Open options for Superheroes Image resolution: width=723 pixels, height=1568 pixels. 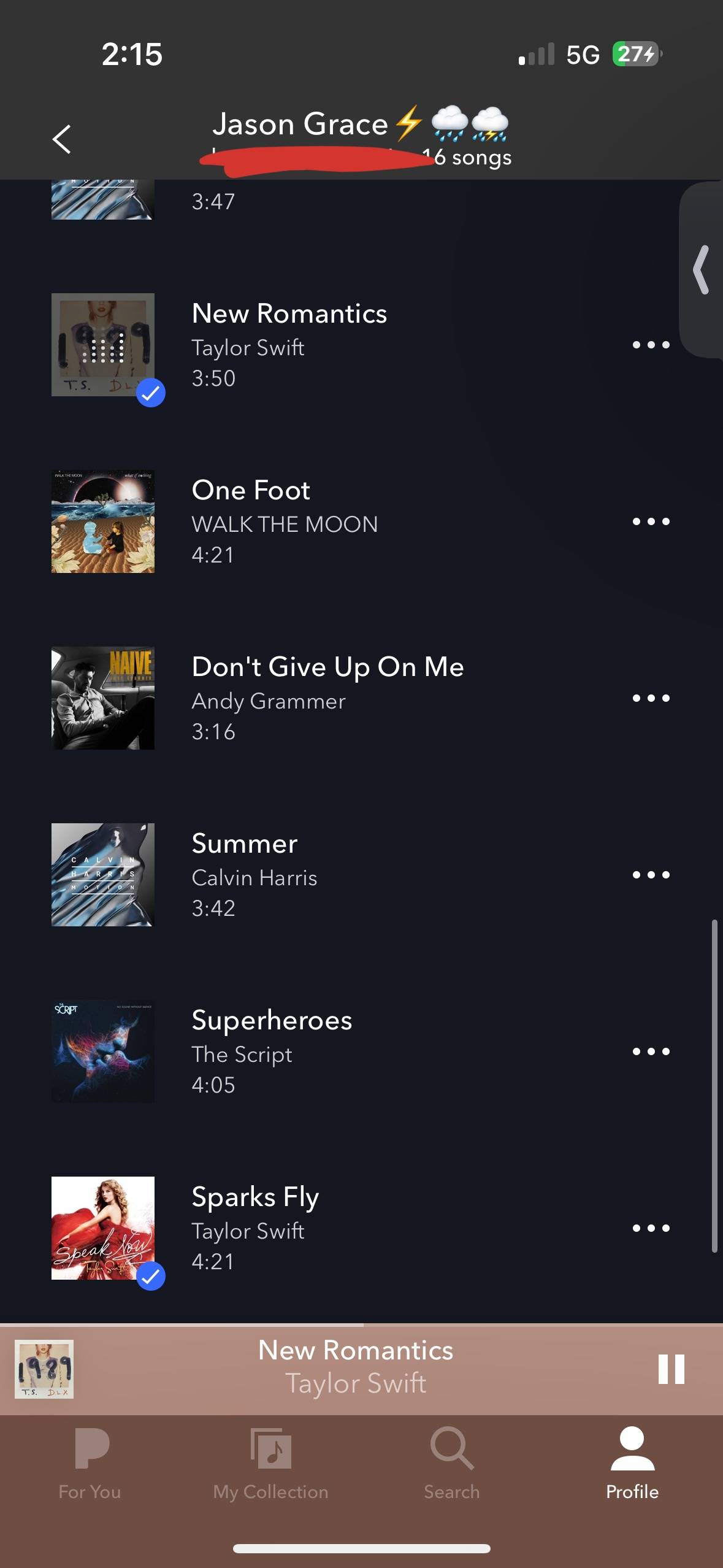(651, 1051)
